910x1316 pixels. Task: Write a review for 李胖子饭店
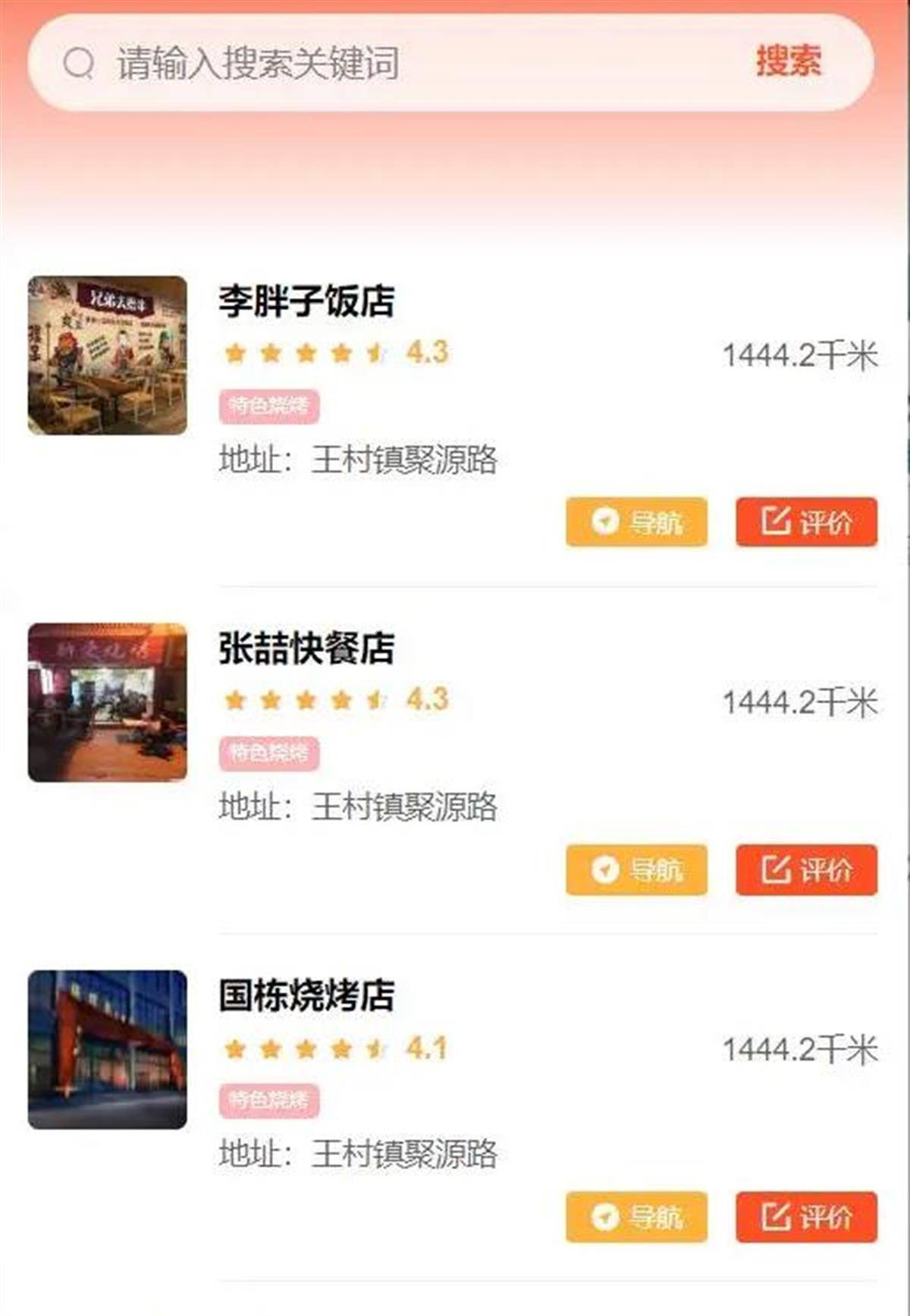(x=806, y=522)
